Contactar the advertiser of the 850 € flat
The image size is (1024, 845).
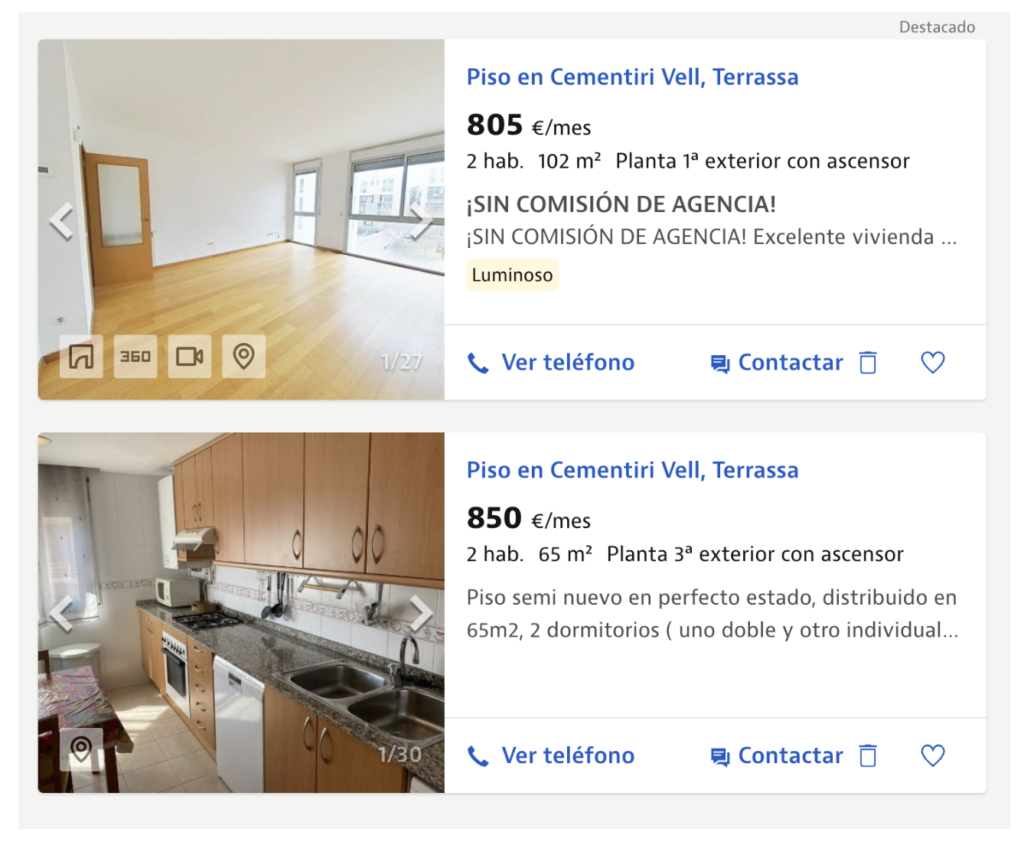(x=777, y=756)
